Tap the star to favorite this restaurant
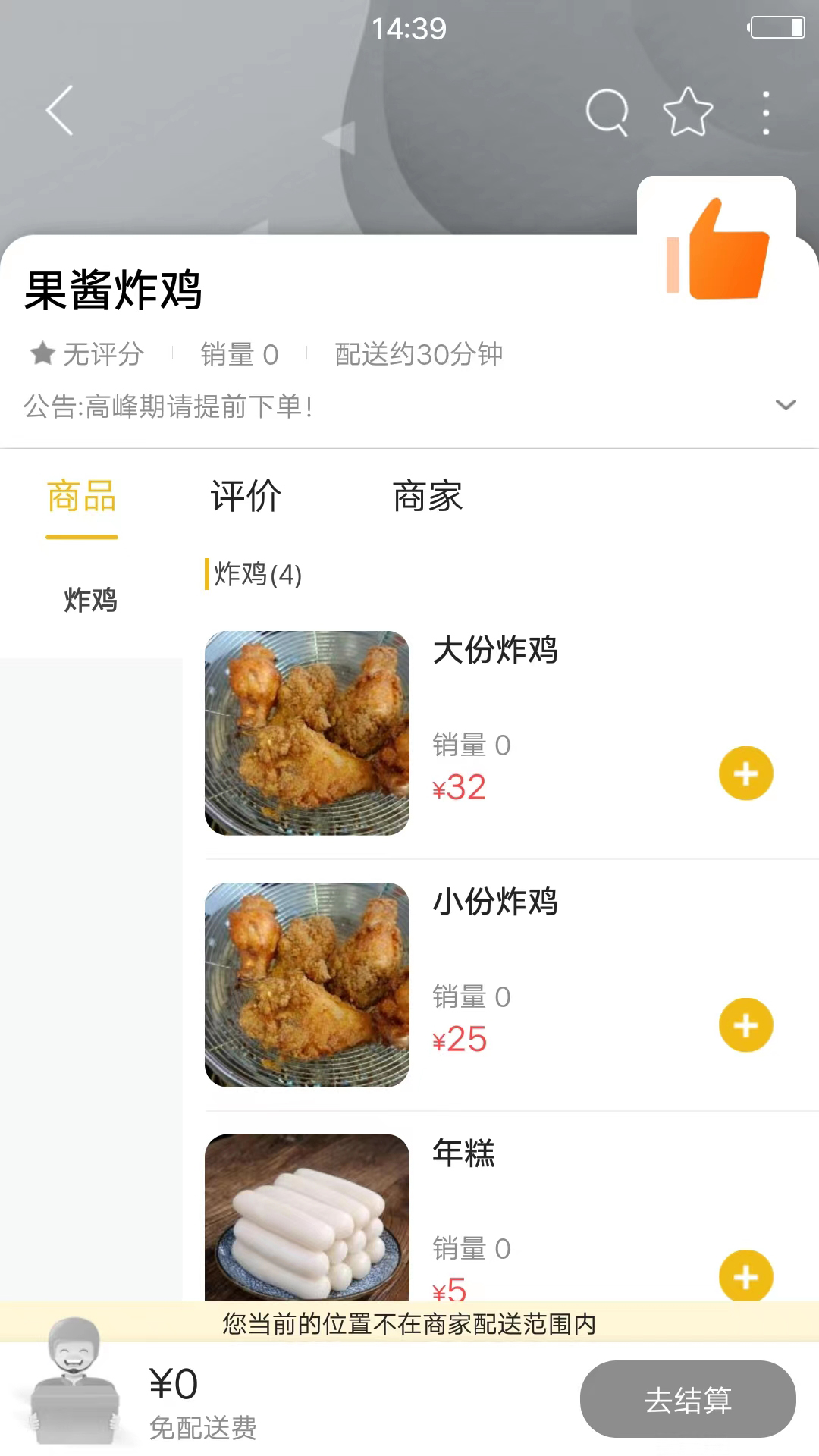The height and width of the screenshot is (1456, 819). pos(687,110)
